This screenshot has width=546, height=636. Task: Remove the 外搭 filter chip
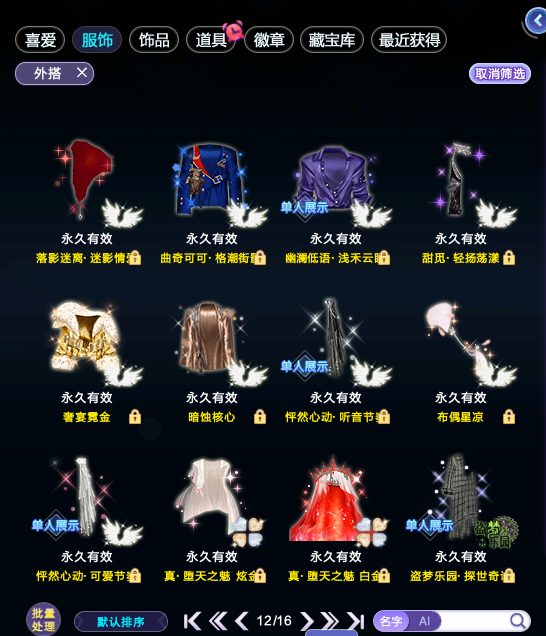click(x=82, y=73)
